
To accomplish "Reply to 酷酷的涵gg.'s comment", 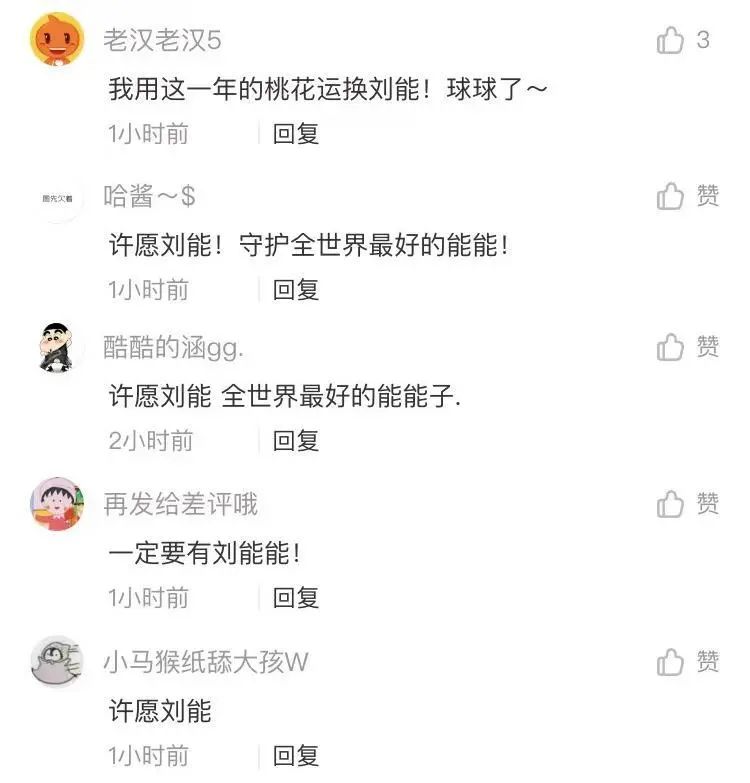I will pos(296,440).
